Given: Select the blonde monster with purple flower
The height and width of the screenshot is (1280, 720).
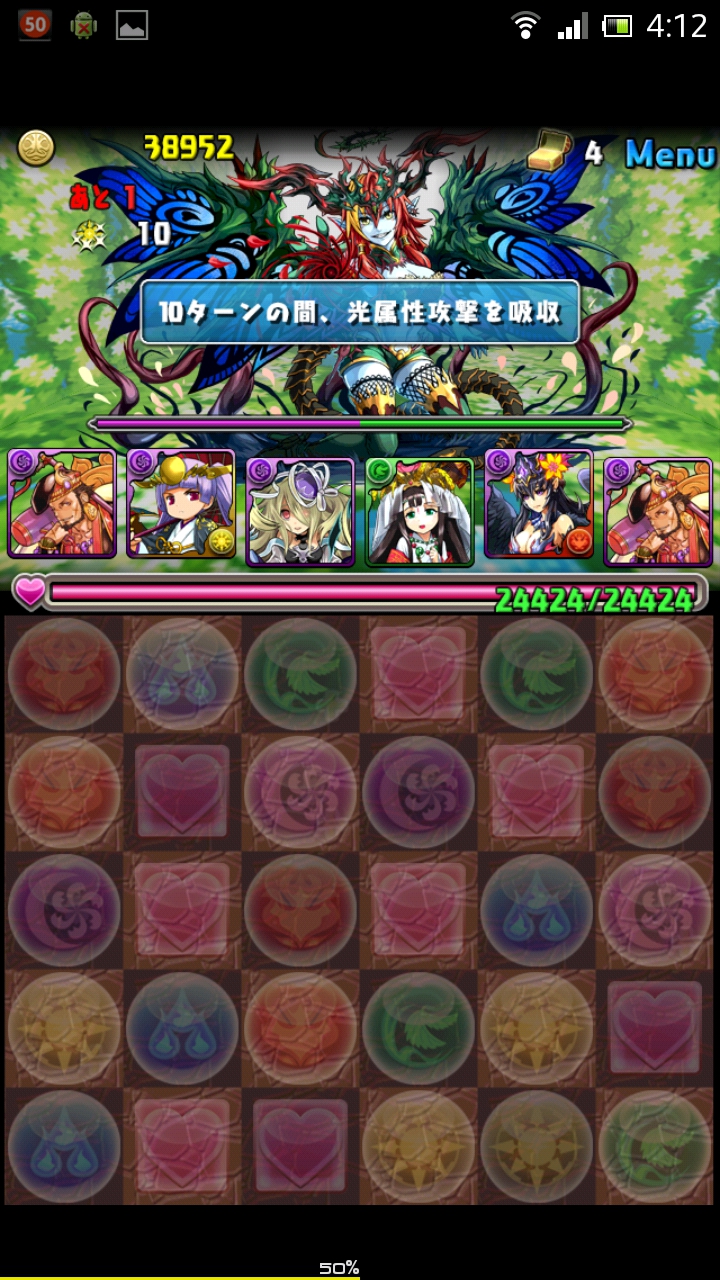Looking at the screenshot, I should tap(300, 511).
